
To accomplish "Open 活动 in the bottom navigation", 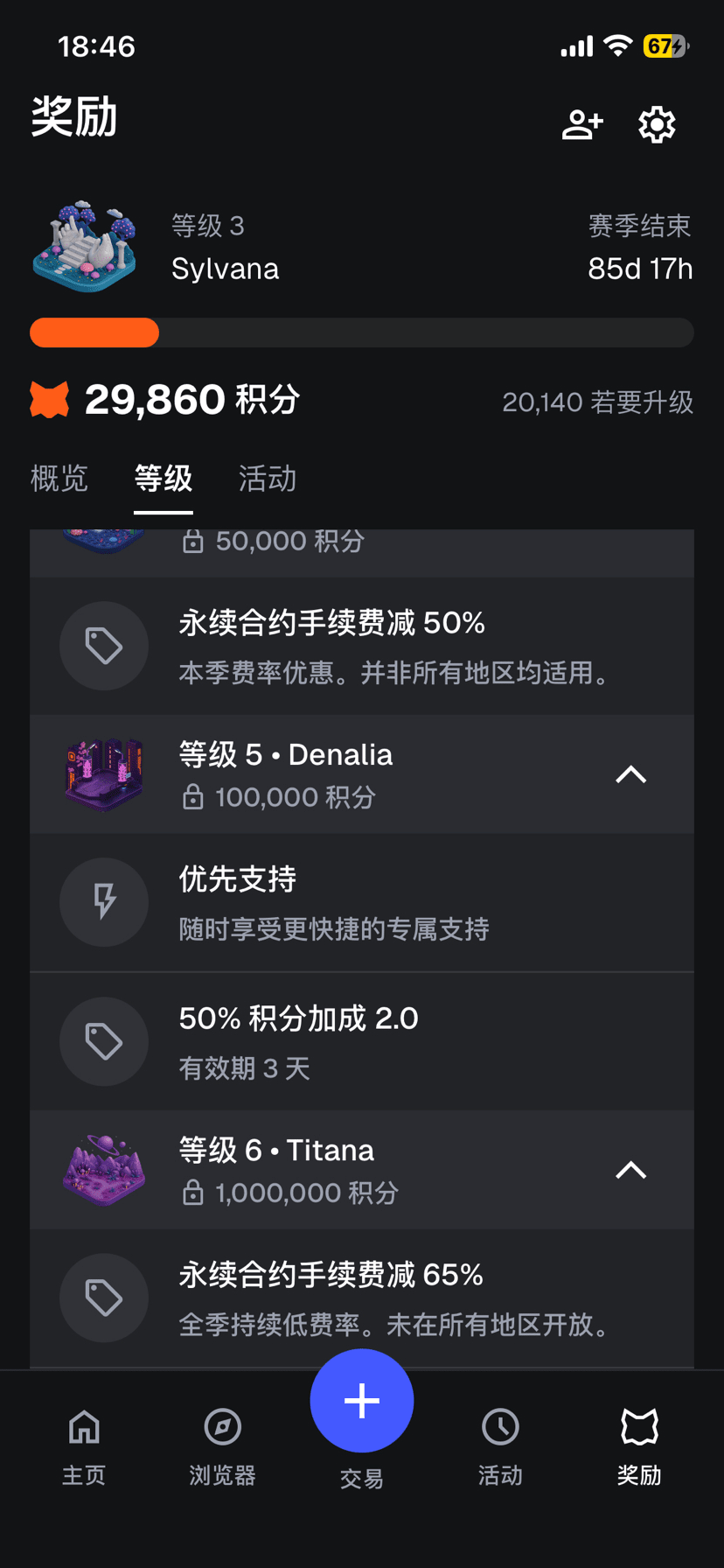I will pyautogui.click(x=500, y=1445).
